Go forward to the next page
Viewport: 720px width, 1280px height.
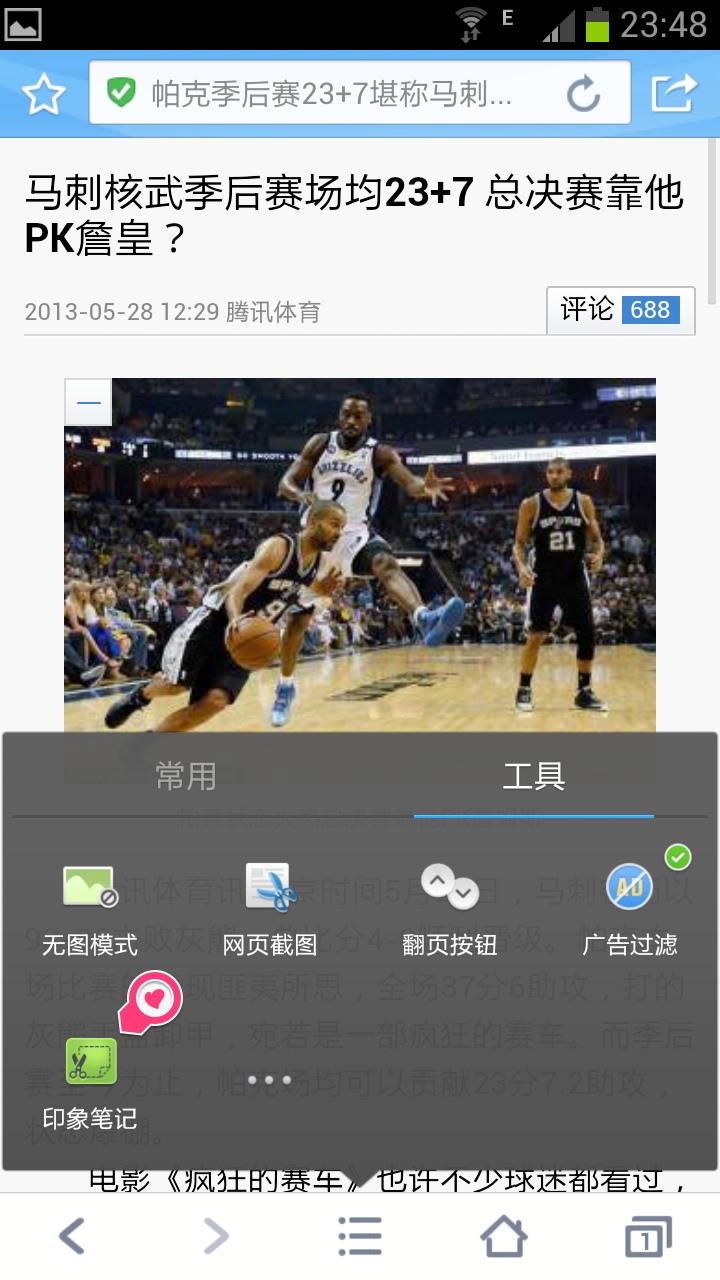216,1237
